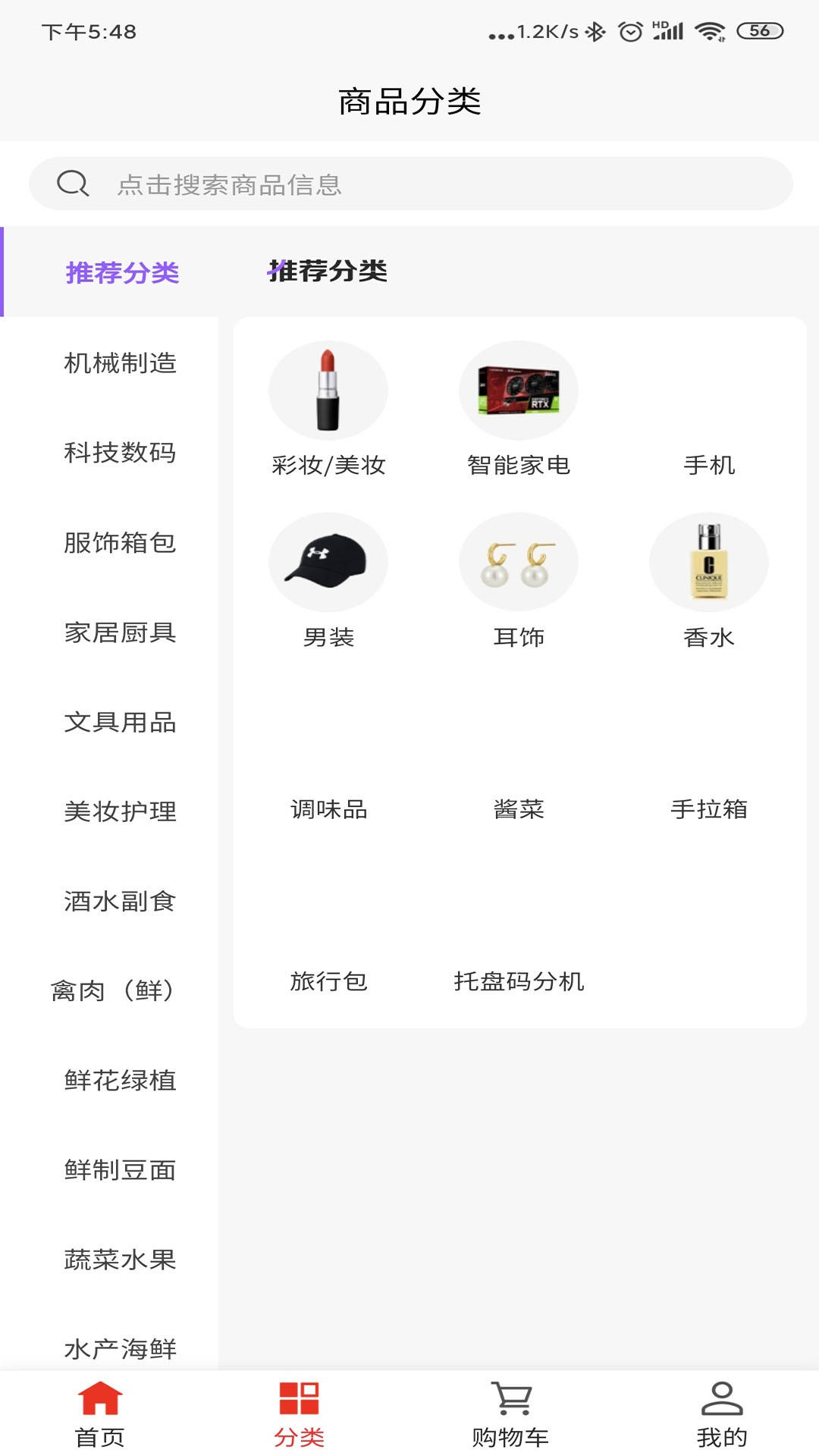
Task: Select the lipstick 彩妆/美妆 category image
Action: tap(328, 389)
